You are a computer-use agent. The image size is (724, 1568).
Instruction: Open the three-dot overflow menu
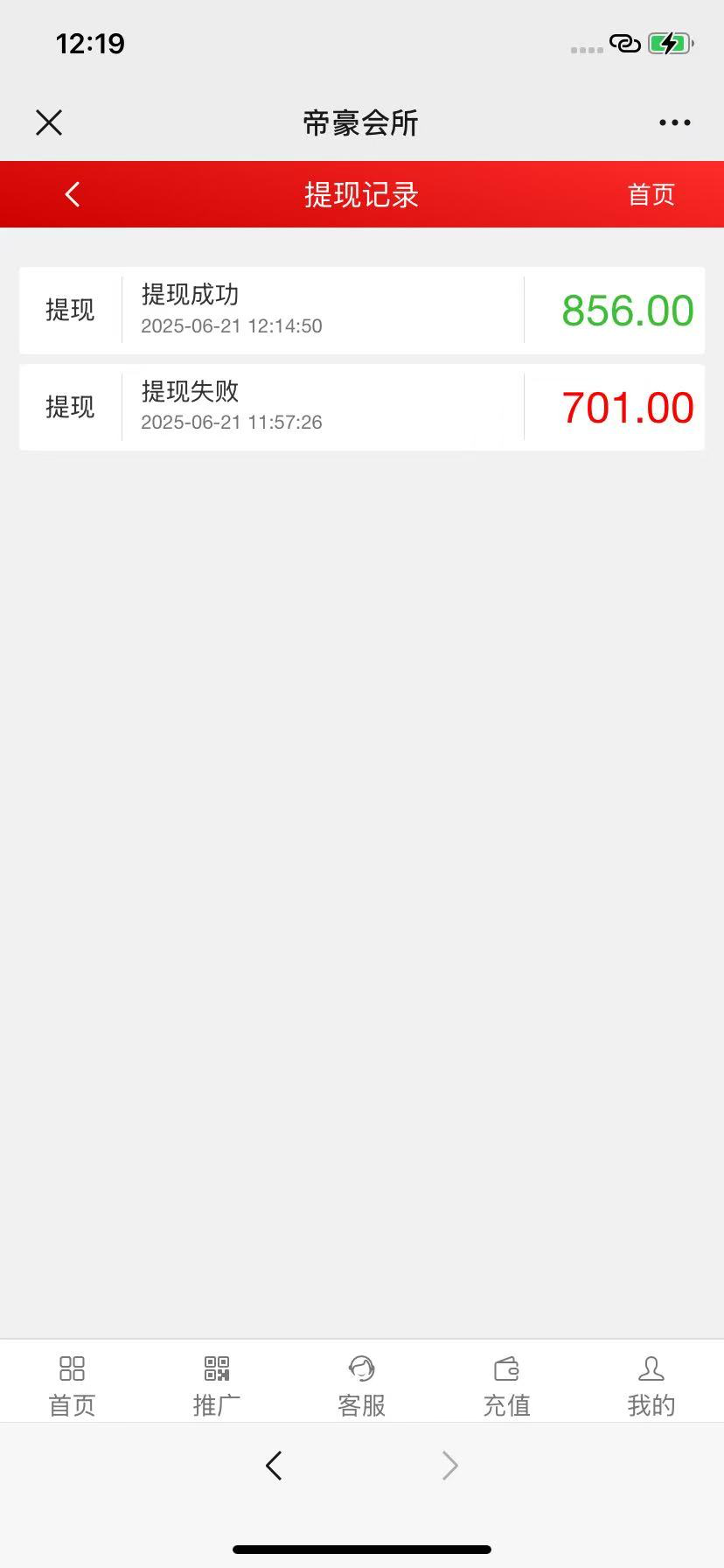[x=674, y=123]
